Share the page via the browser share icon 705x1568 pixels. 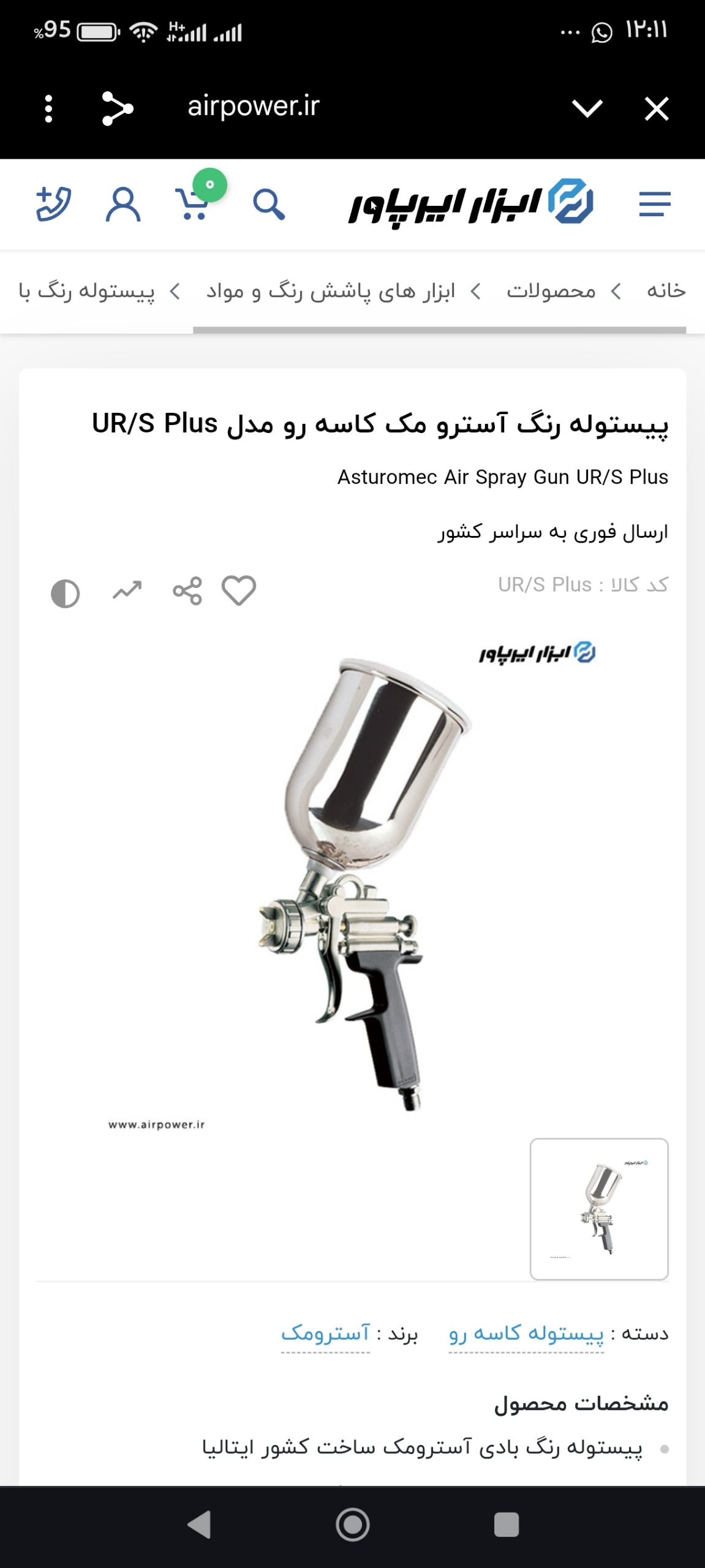click(117, 108)
